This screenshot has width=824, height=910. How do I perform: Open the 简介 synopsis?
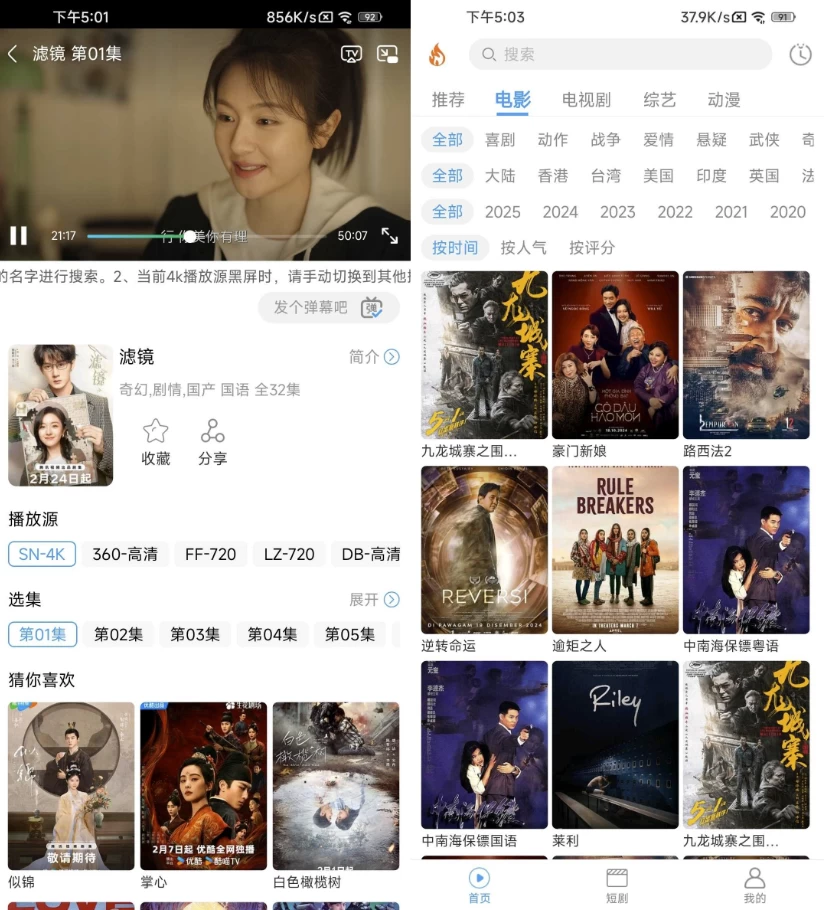[374, 357]
